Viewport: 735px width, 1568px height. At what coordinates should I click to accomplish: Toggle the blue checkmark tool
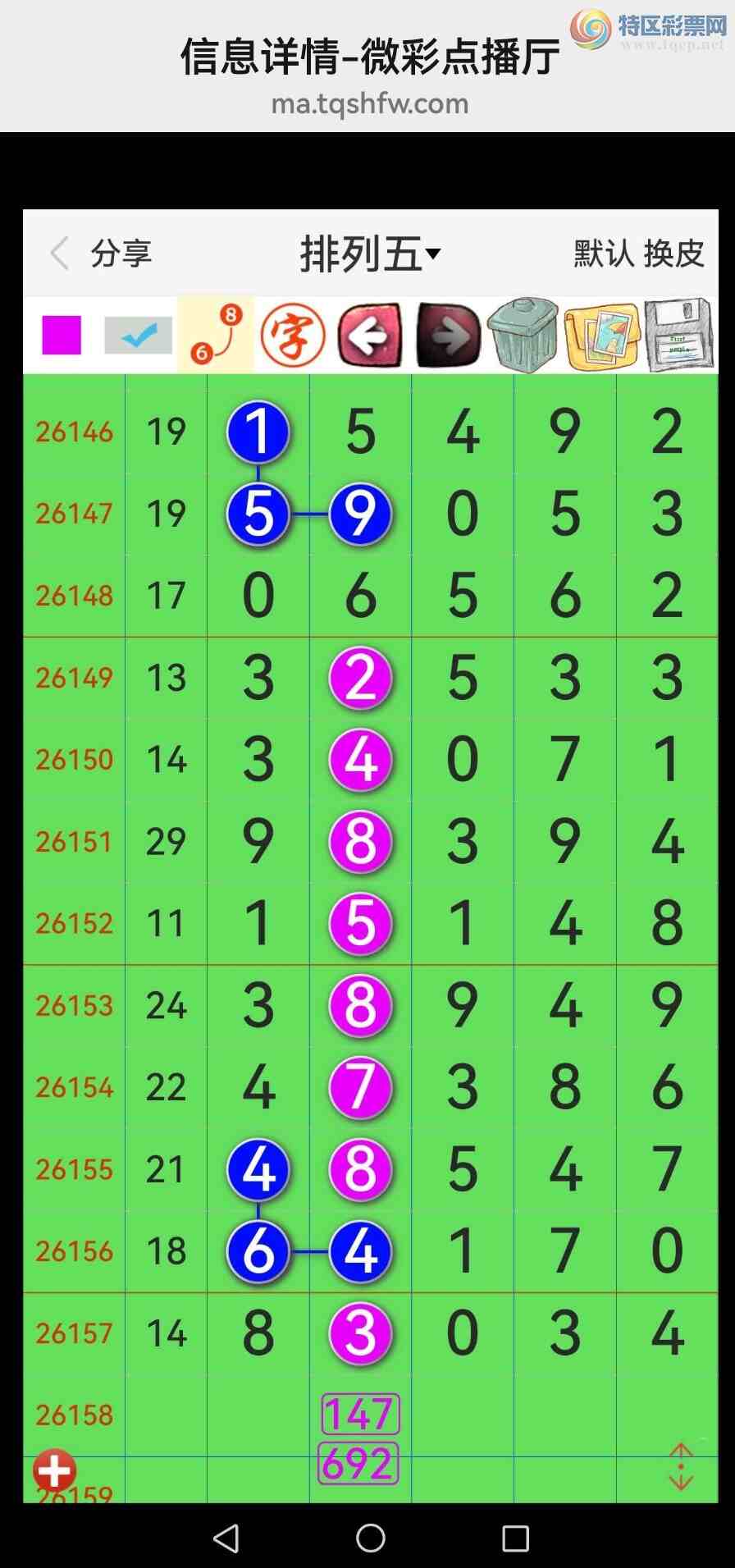coord(138,335)
